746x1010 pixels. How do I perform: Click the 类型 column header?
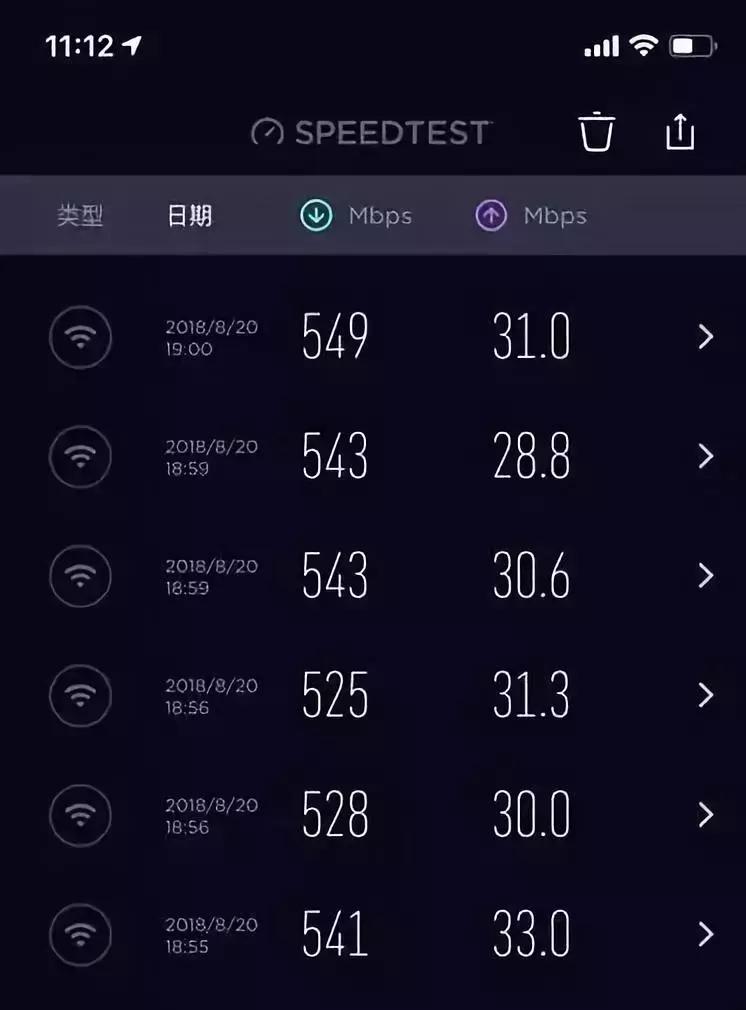(x=78, y=214)
